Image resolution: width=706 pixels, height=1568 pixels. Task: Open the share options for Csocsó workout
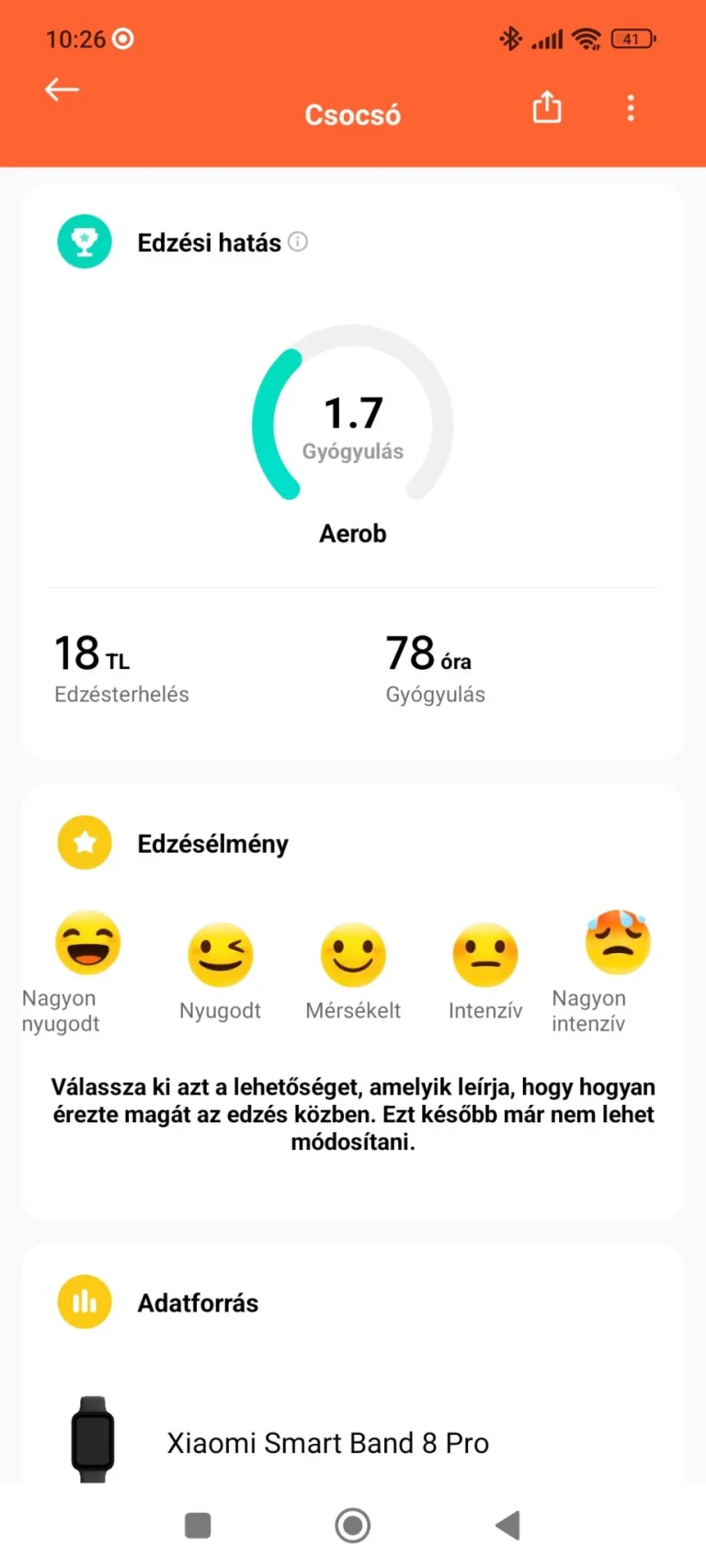point(546,108)
